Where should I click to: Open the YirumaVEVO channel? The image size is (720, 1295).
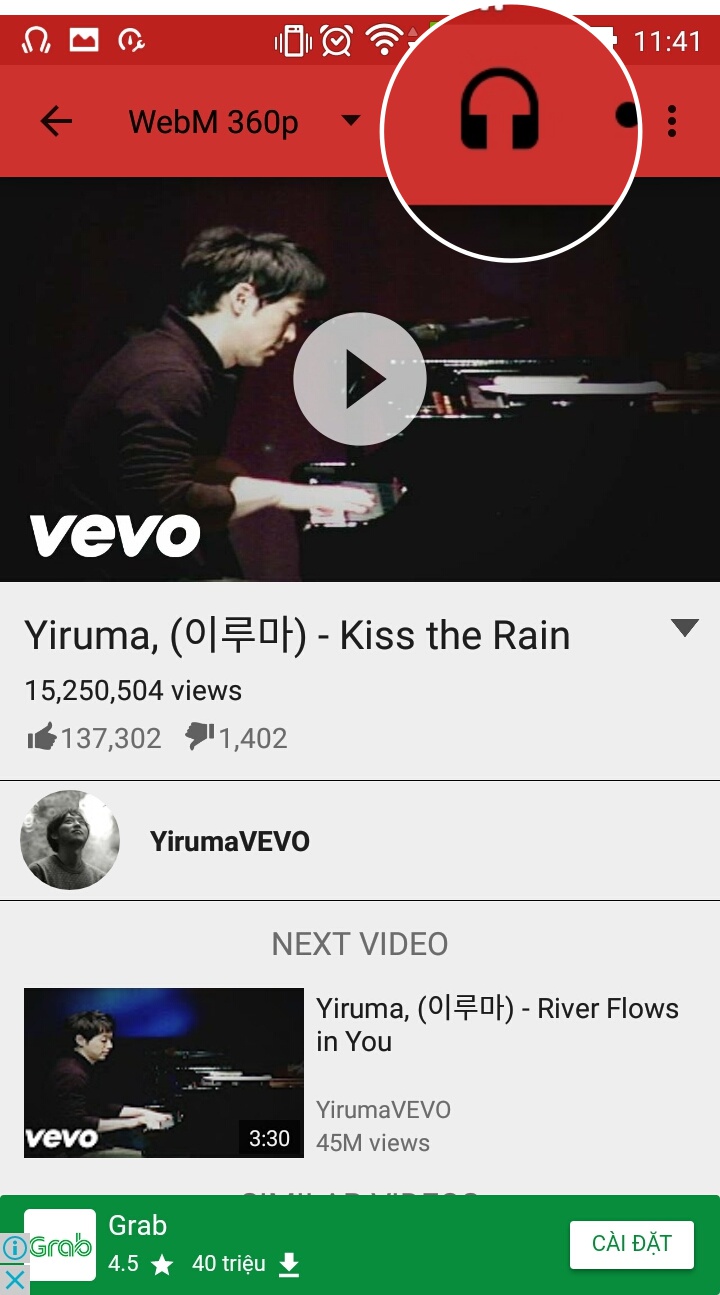point(229,841)
